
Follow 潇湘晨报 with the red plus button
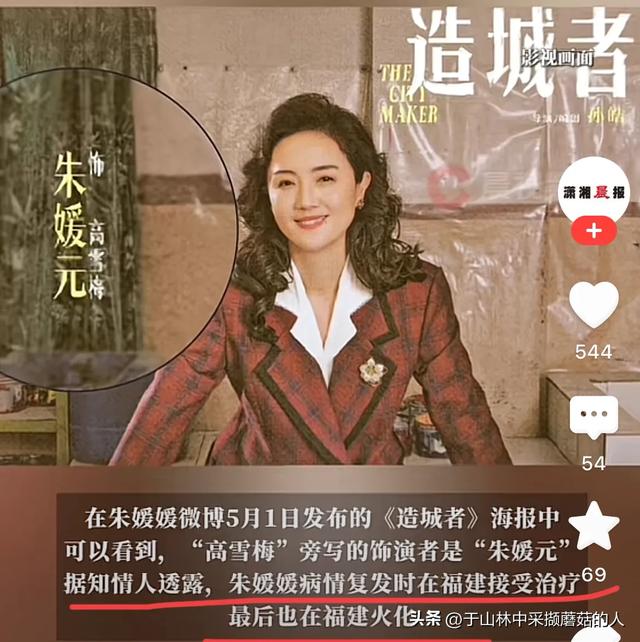tap(594, 230)
